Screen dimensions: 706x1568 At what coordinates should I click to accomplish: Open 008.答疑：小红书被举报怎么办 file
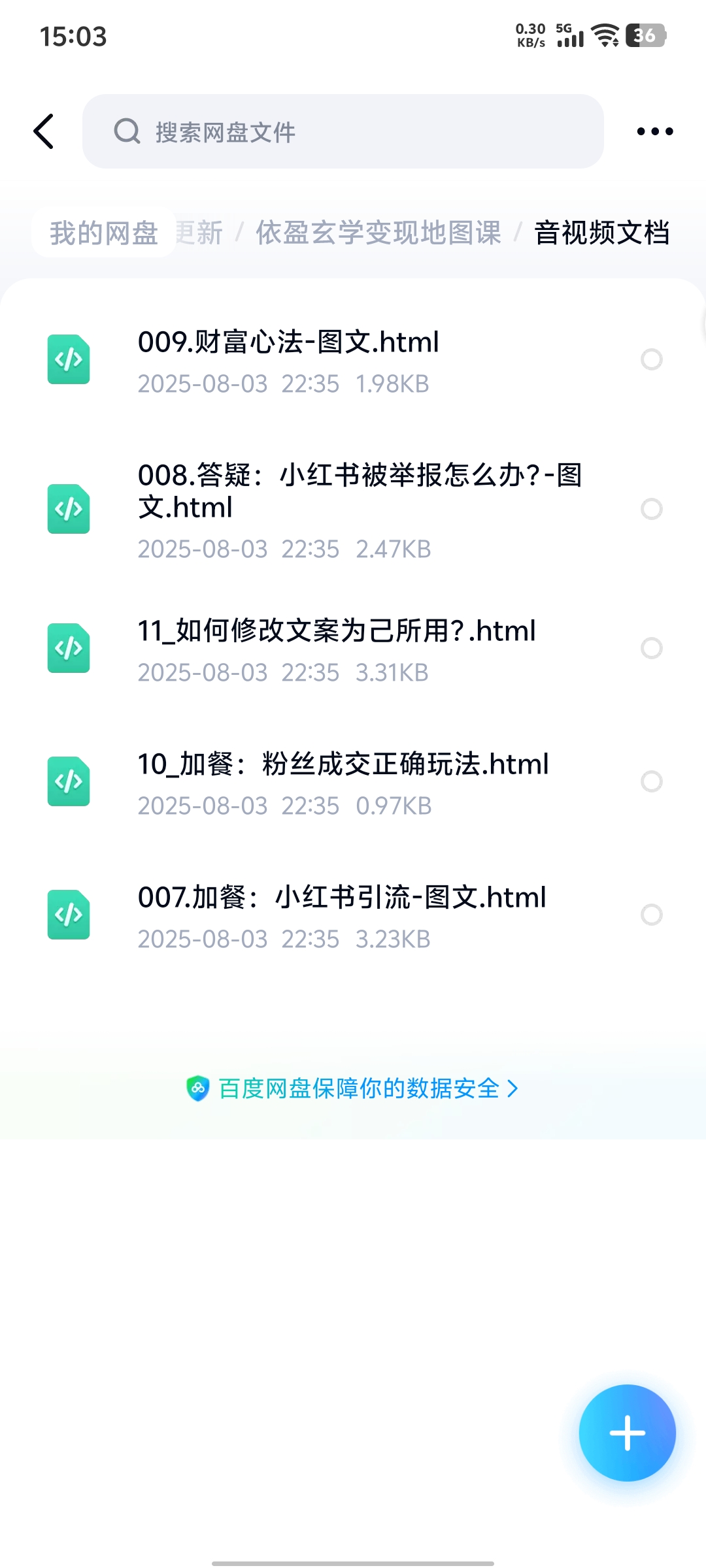(x=360, y=508)
